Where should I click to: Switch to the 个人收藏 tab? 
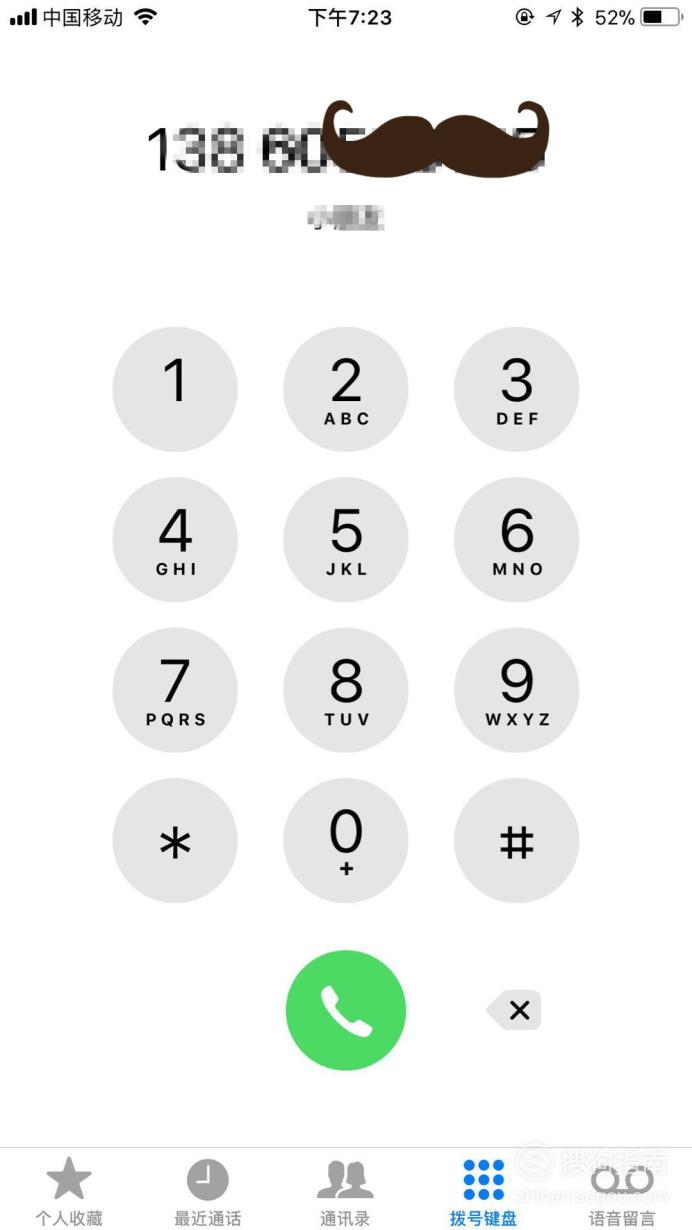69,1192
